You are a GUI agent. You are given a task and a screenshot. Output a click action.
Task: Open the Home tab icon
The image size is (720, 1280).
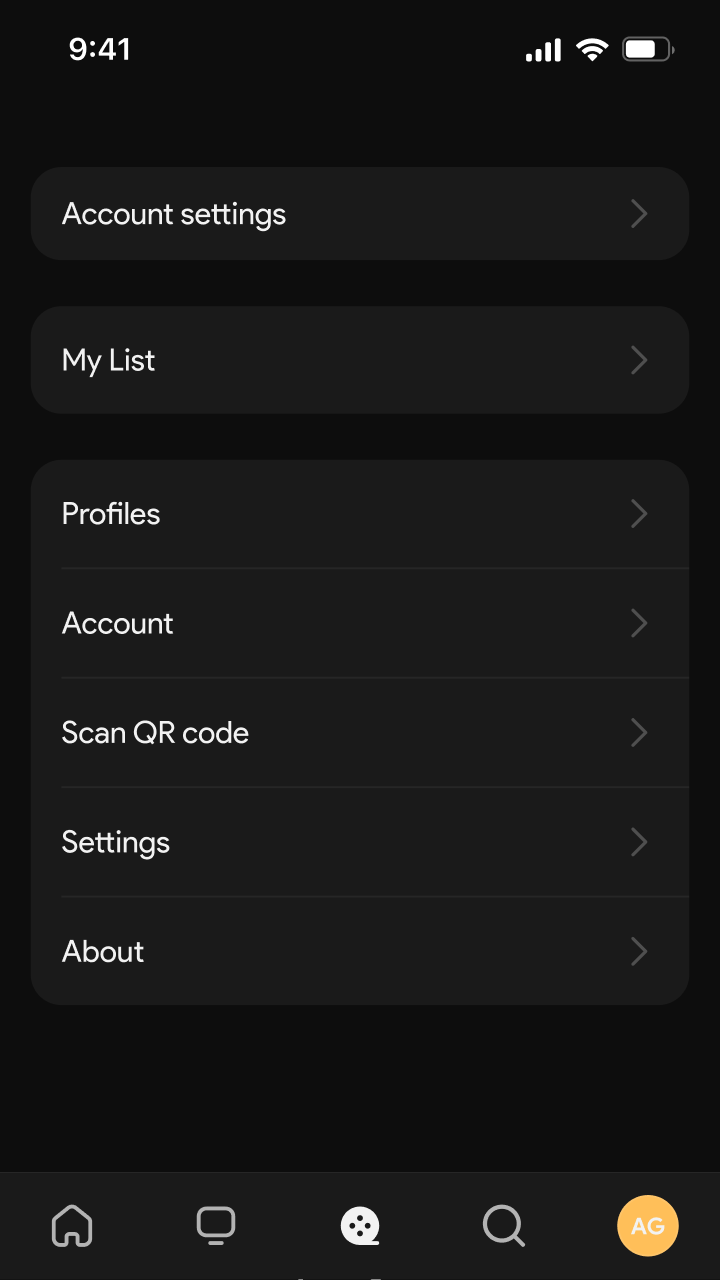pos(71,1225)
